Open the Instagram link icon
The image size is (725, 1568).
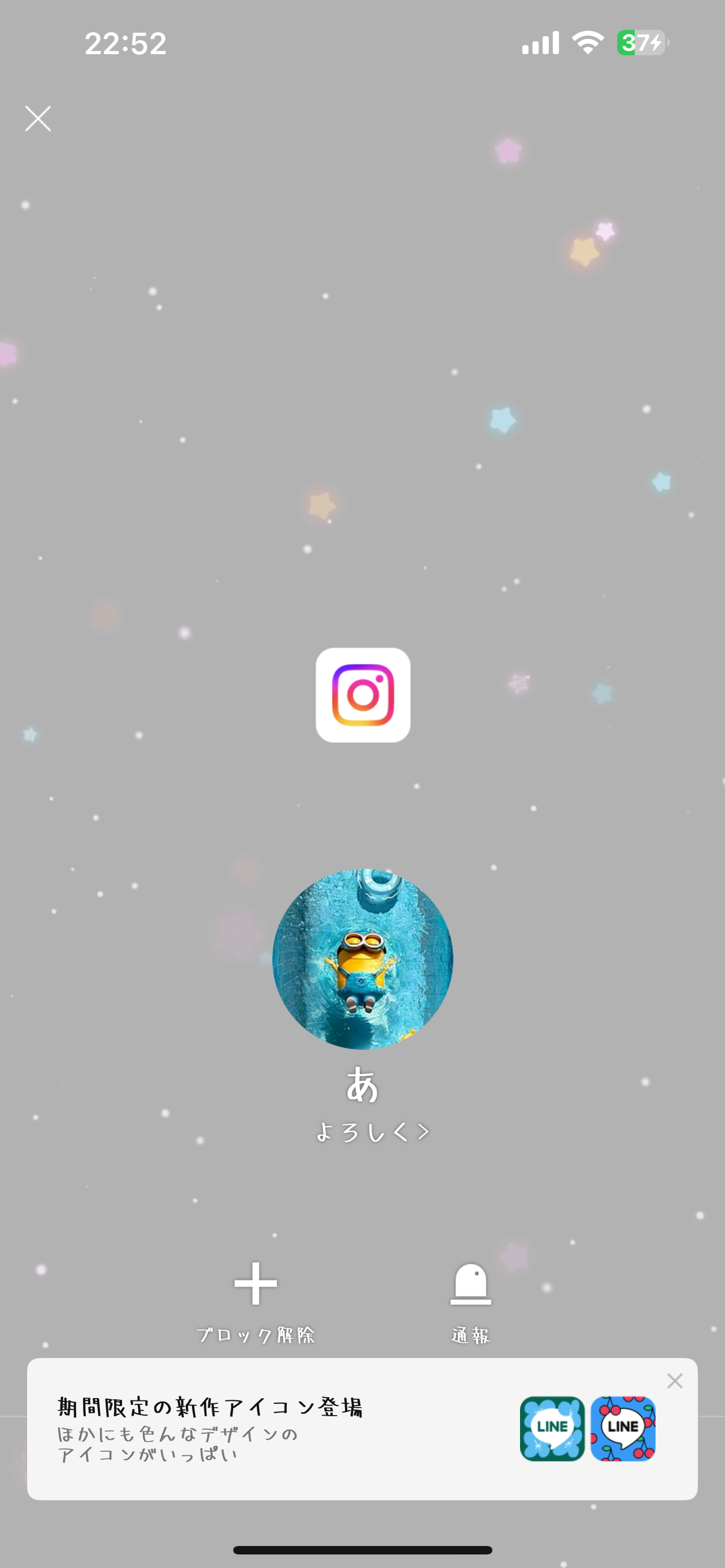363,694
